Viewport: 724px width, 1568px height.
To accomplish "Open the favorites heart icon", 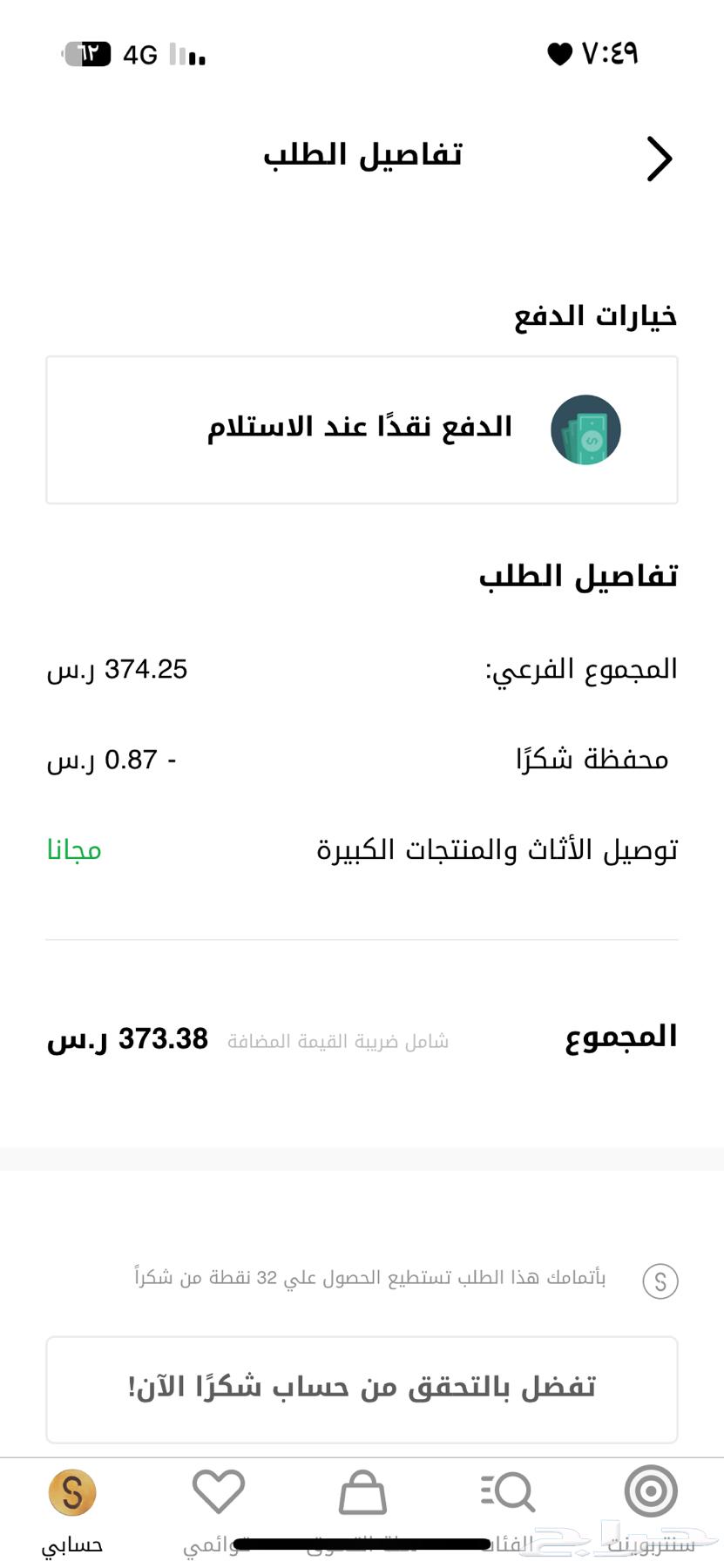I will pos(219,1491).
